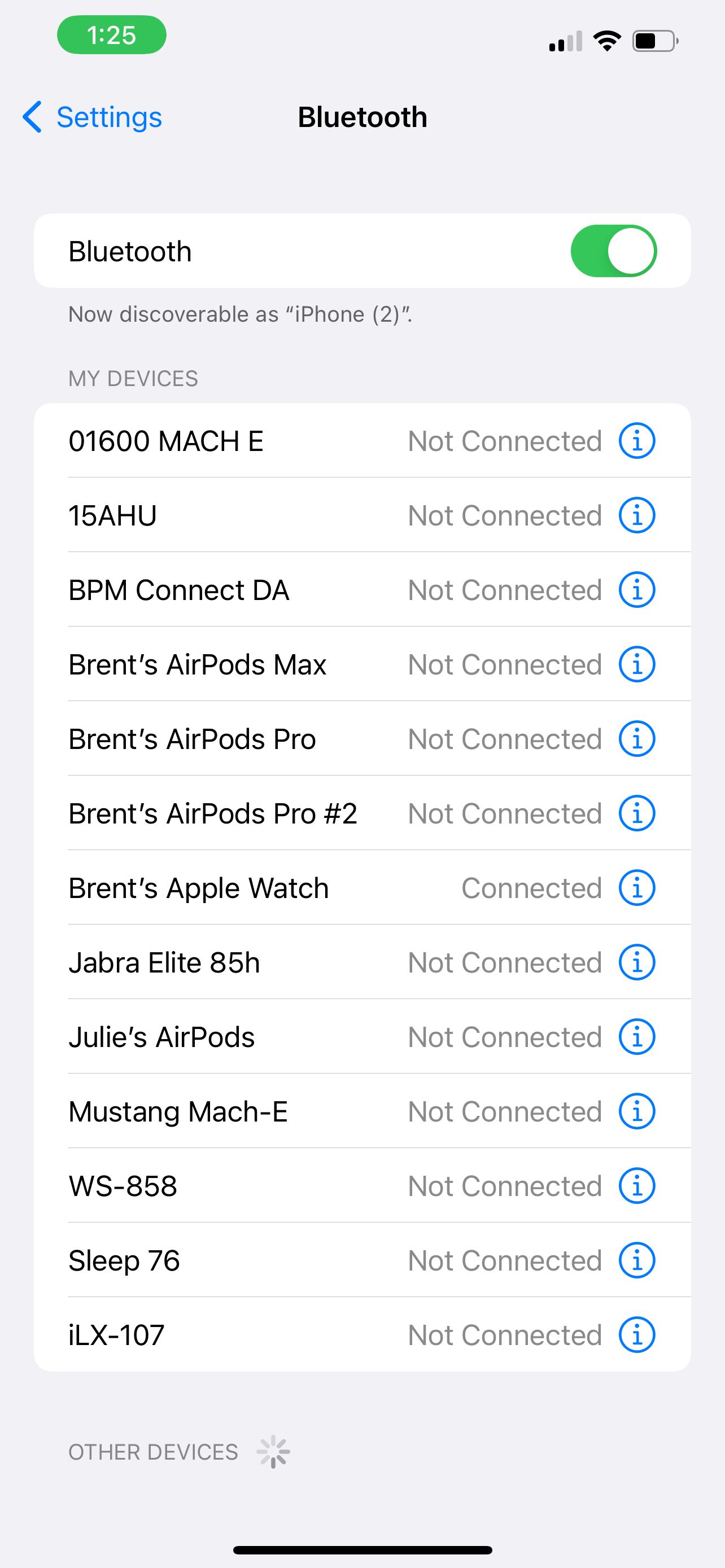Connect to Jabra Elite 85h
725x1568 pixels.
[164, 963]
